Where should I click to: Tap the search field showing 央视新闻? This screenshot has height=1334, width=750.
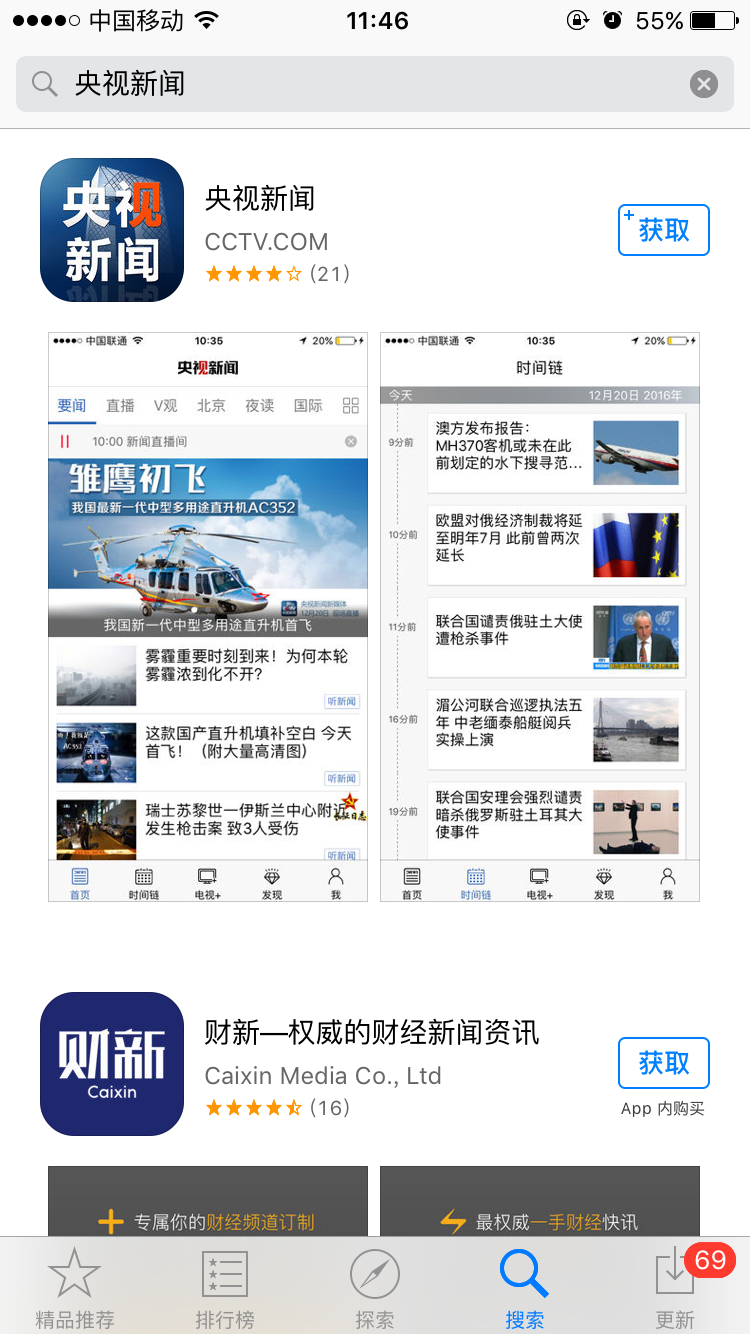point(360,84)
